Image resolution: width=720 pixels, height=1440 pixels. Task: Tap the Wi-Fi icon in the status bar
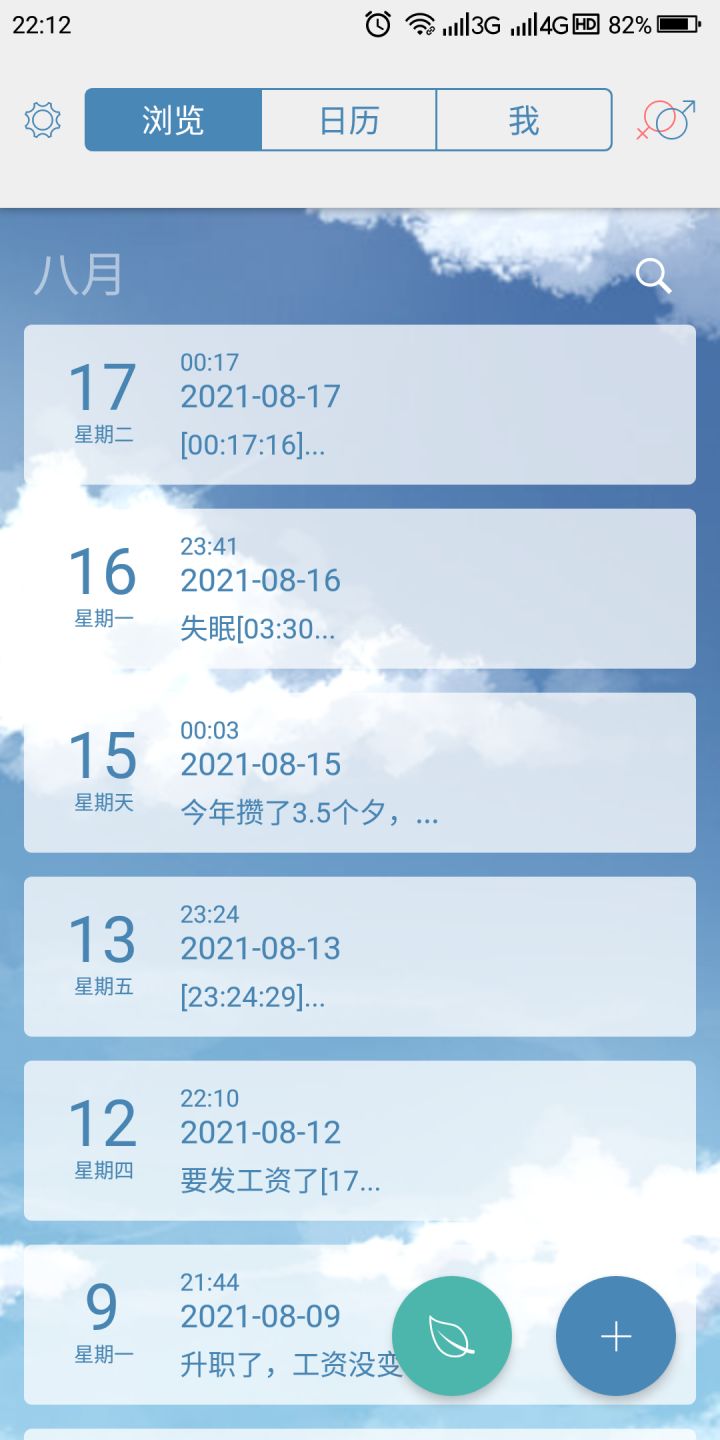coord(420,23)
